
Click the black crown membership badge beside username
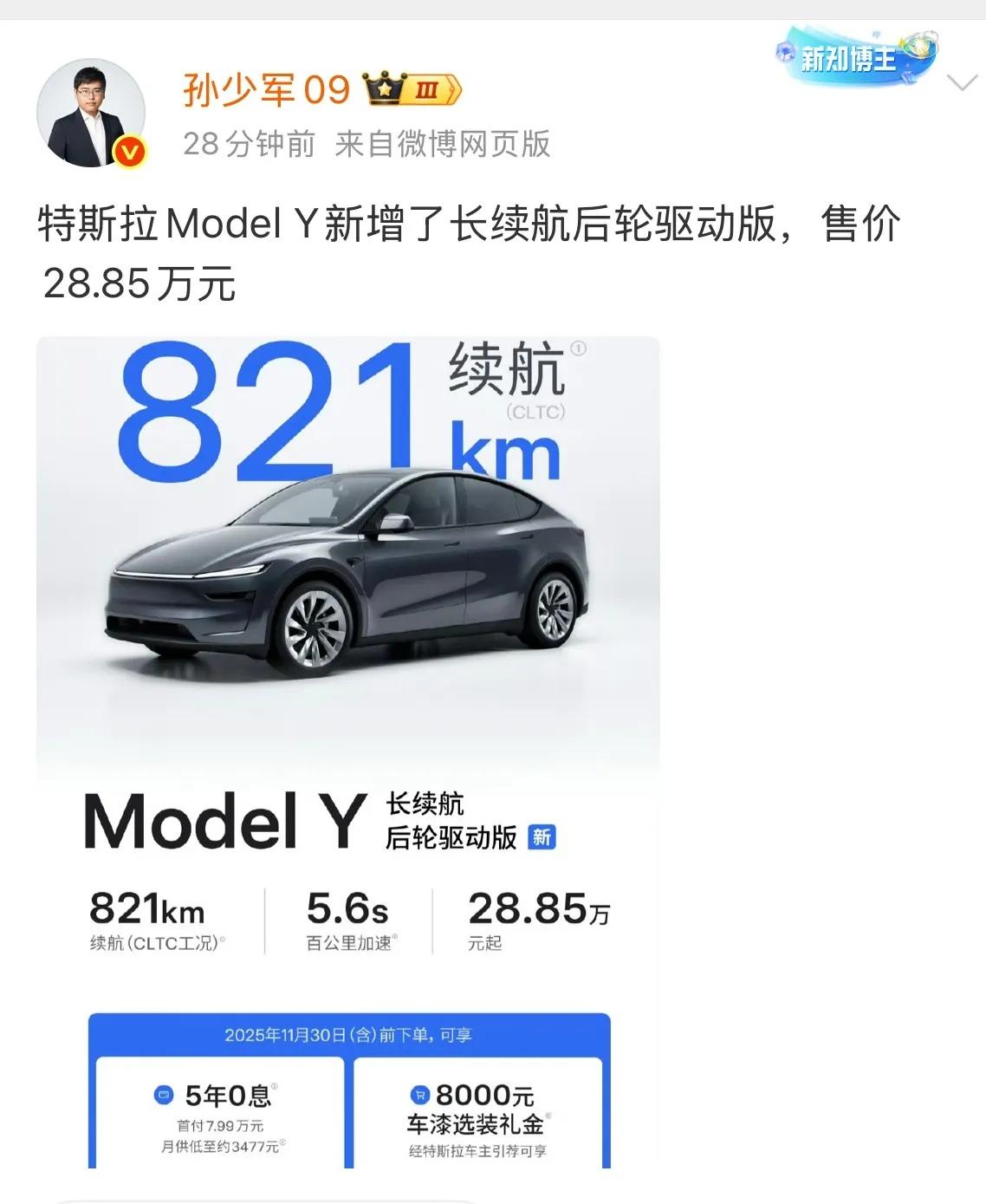(x=385, y=87)
